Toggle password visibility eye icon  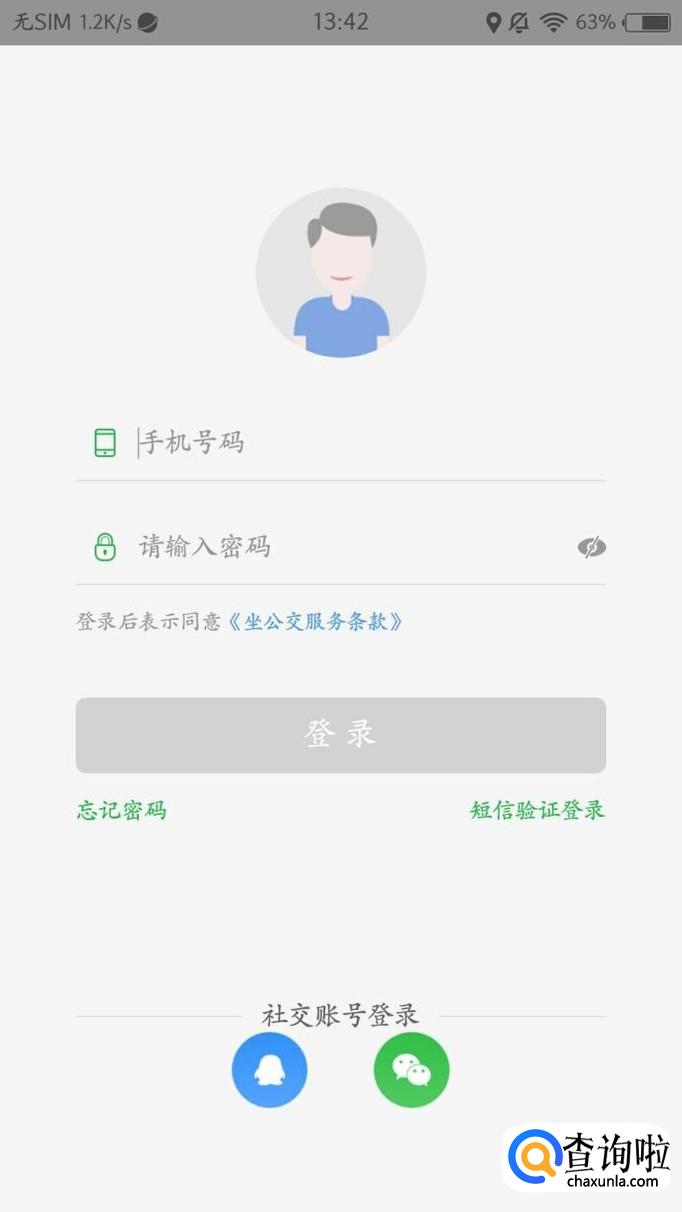point(591,547)
